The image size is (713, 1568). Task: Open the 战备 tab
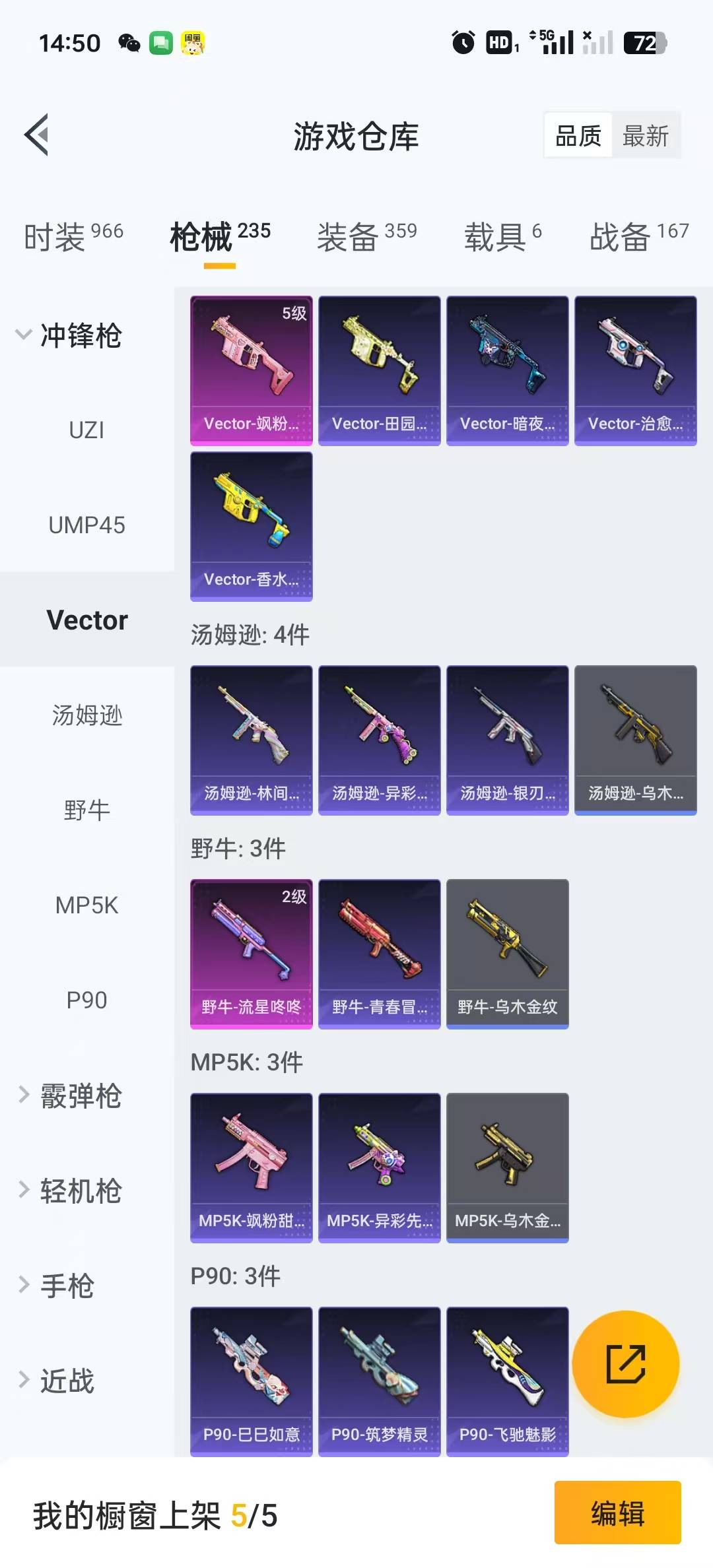point(638,236)
